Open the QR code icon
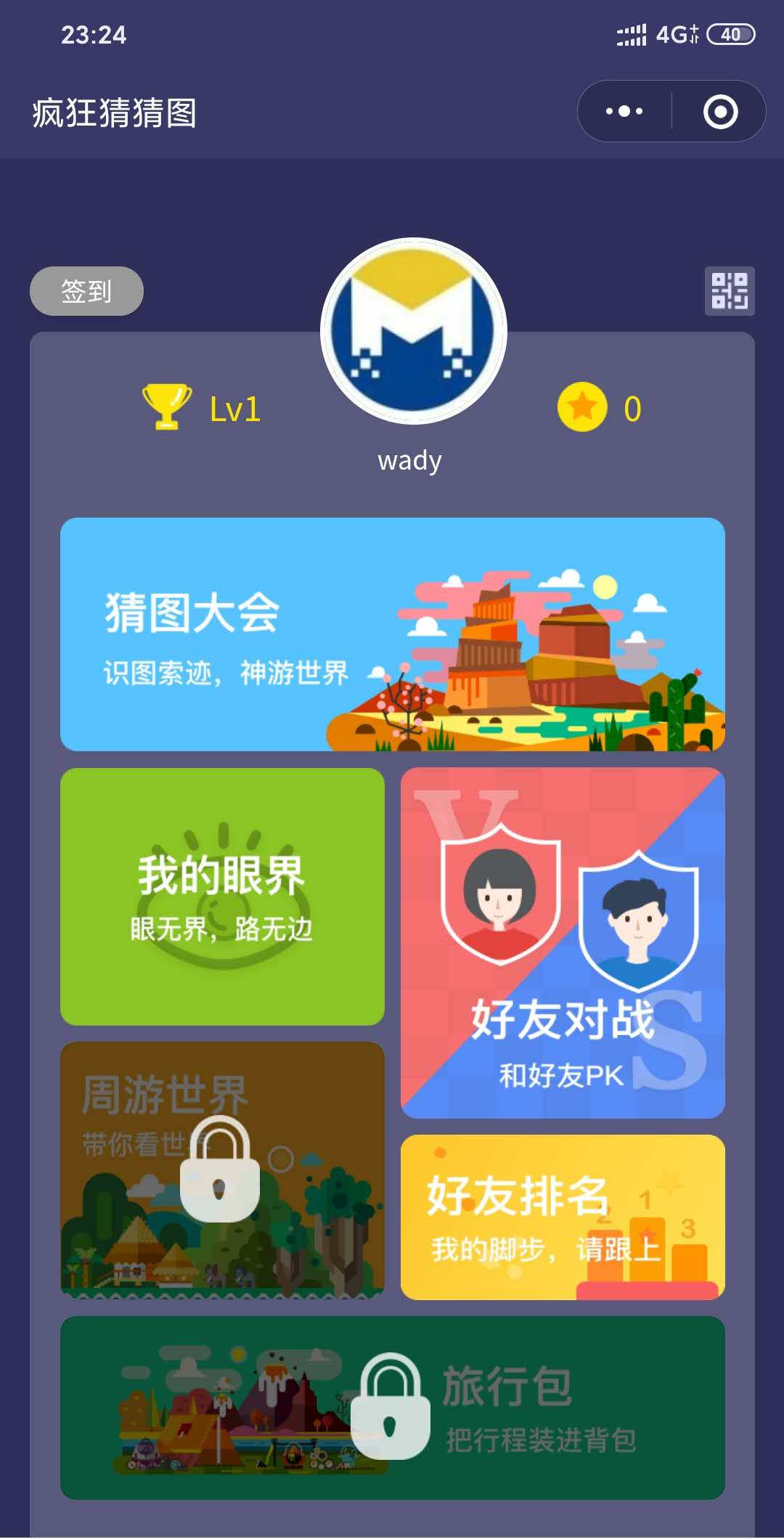784x1539 pixels. click(730, 291)
